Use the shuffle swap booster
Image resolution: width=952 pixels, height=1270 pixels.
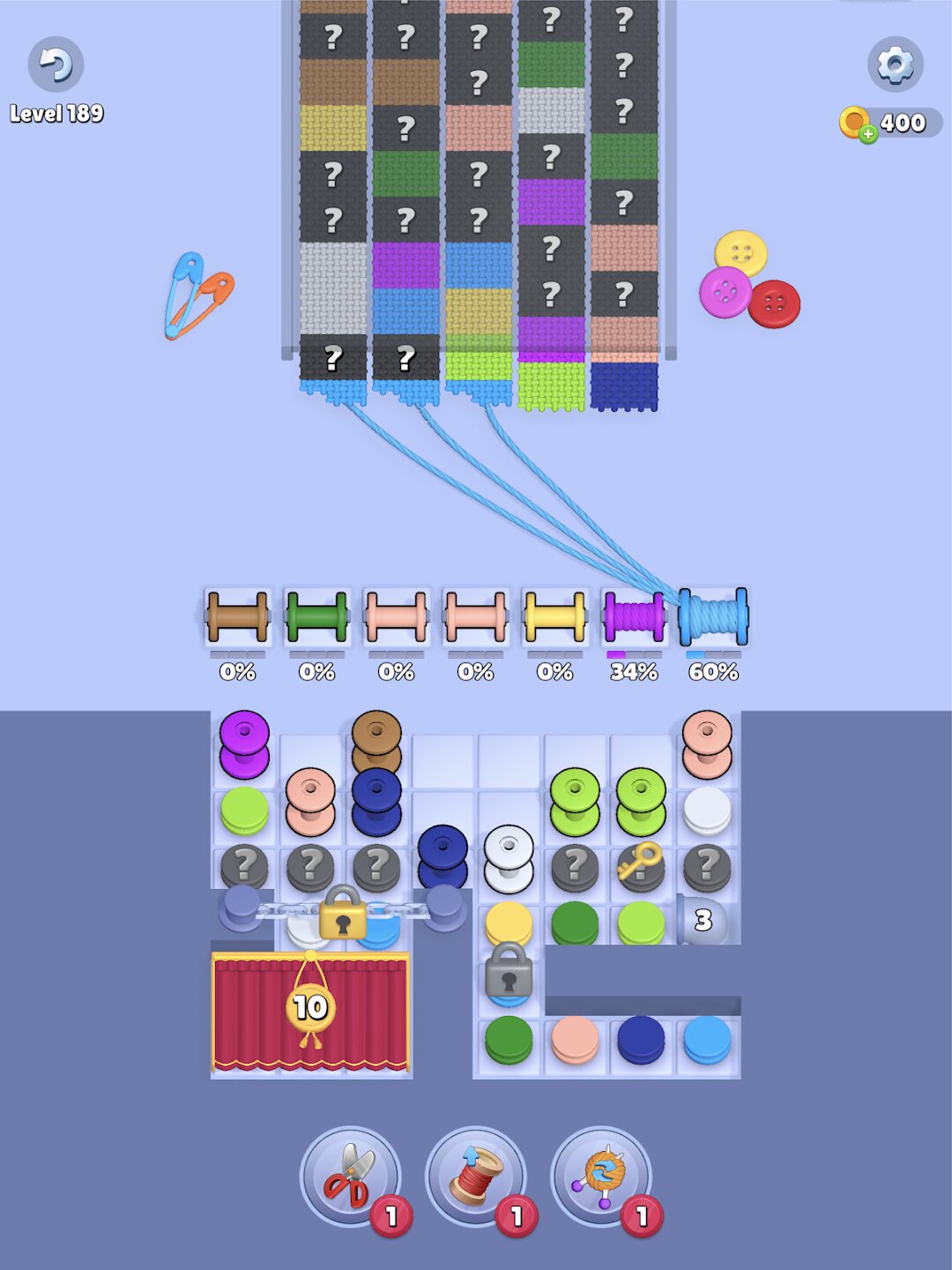pos(600,1177)
